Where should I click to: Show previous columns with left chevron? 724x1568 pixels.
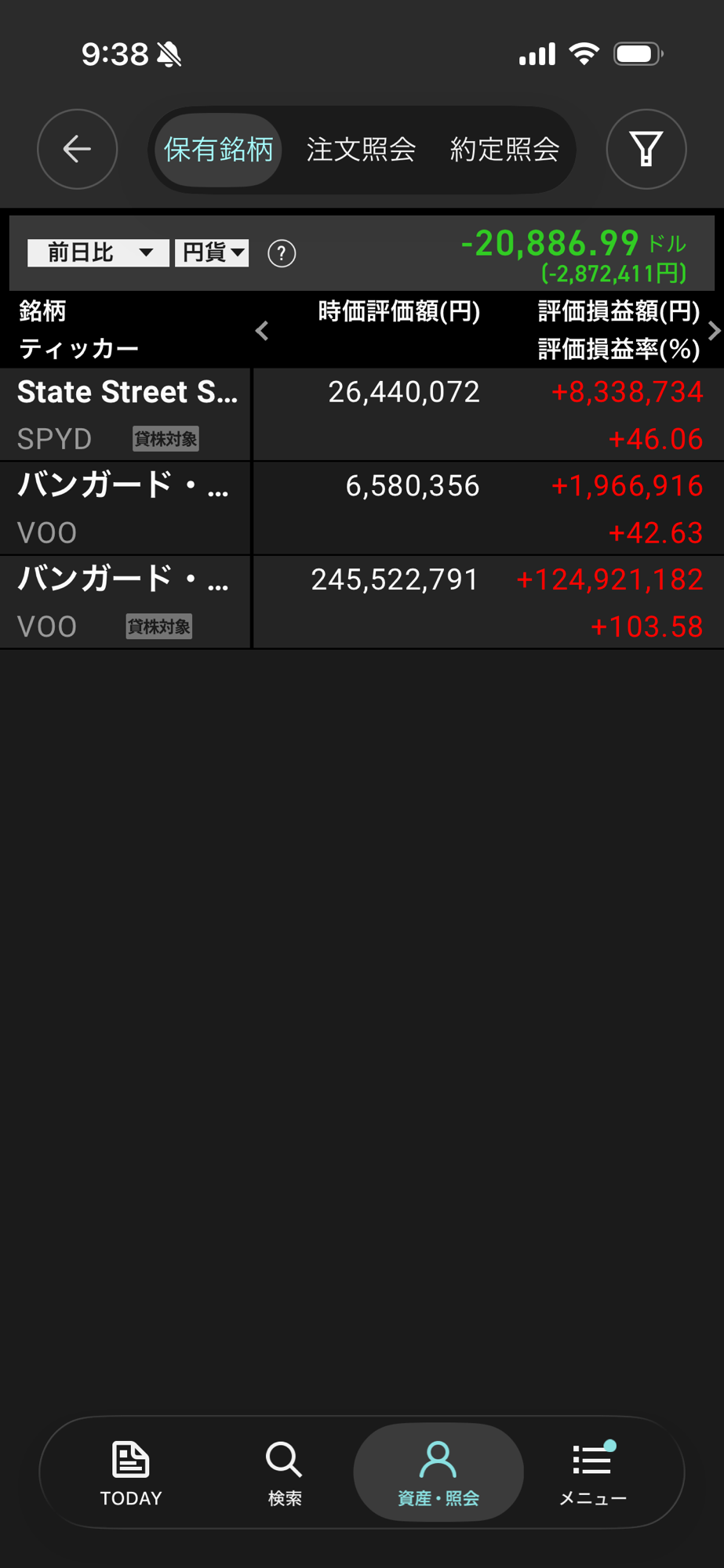tap(262, 331)
